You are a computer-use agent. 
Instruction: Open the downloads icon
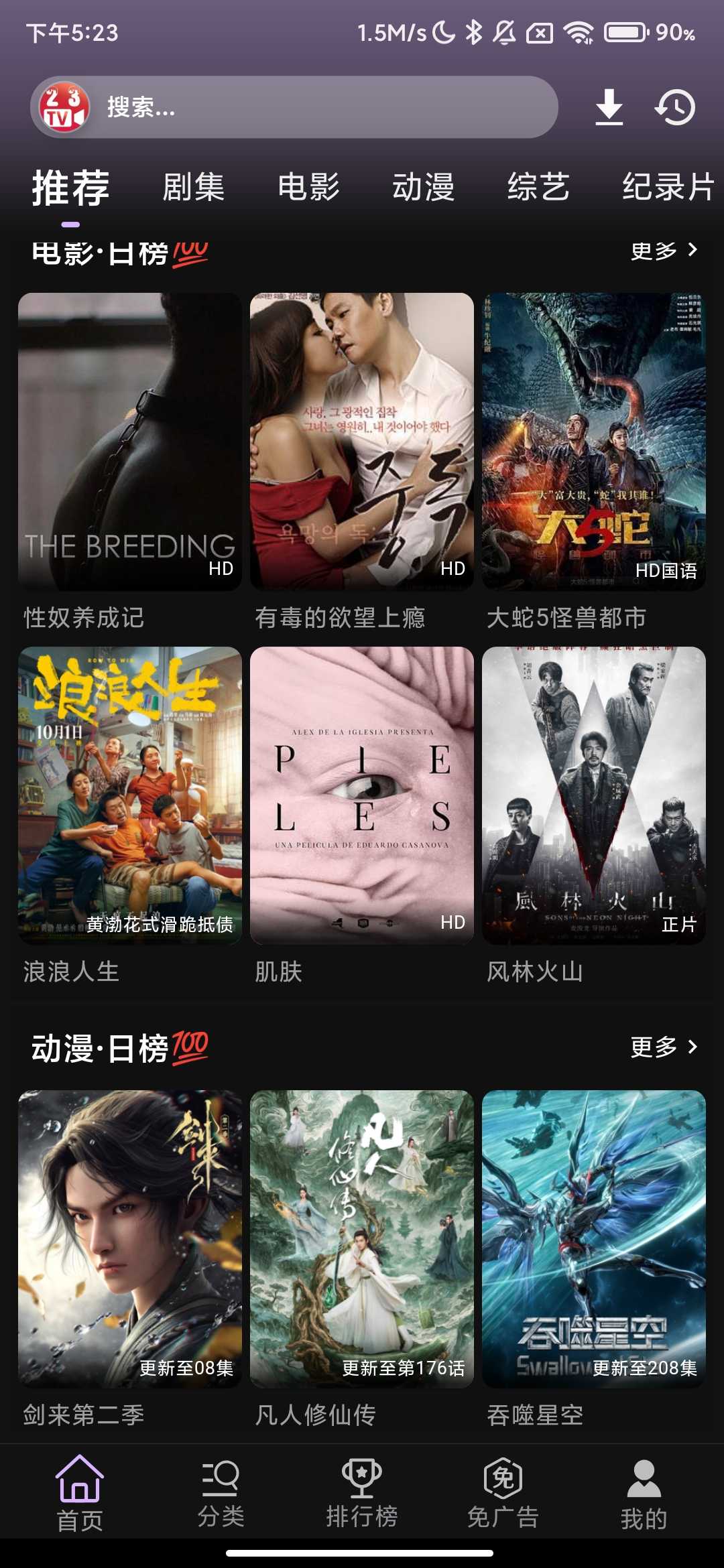point(609,107)
